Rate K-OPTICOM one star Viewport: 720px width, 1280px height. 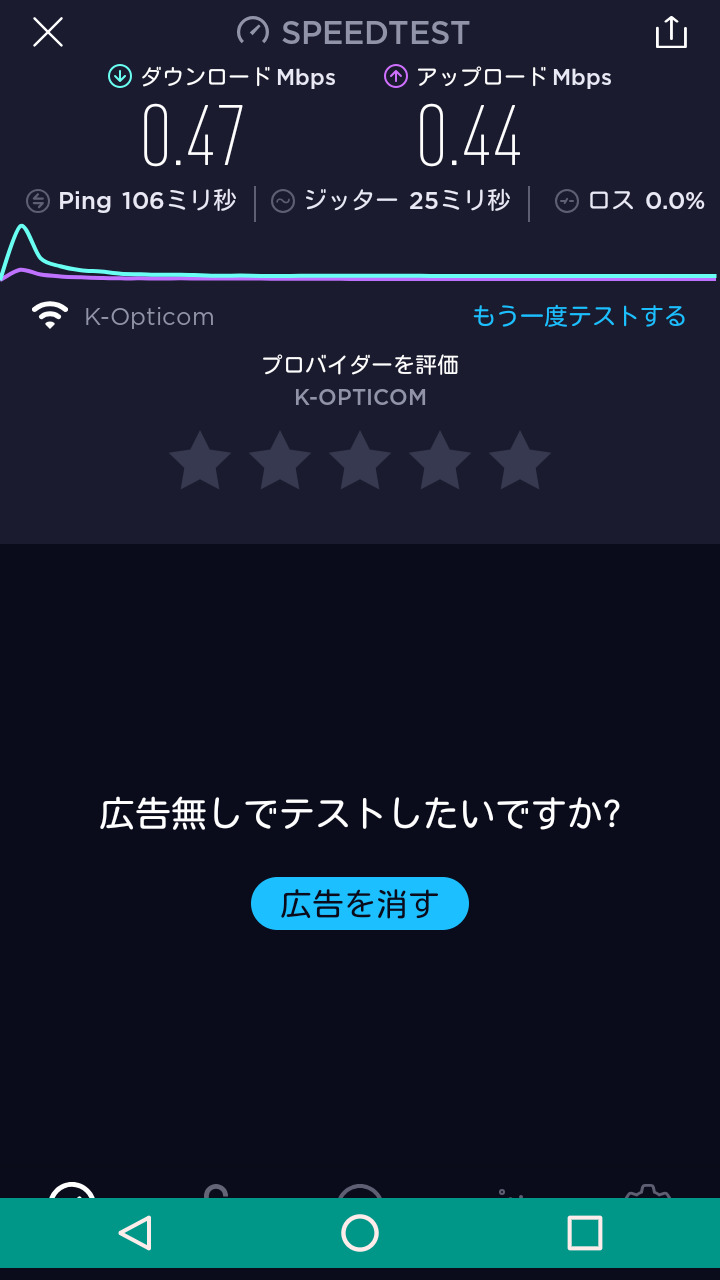(200, 461)
